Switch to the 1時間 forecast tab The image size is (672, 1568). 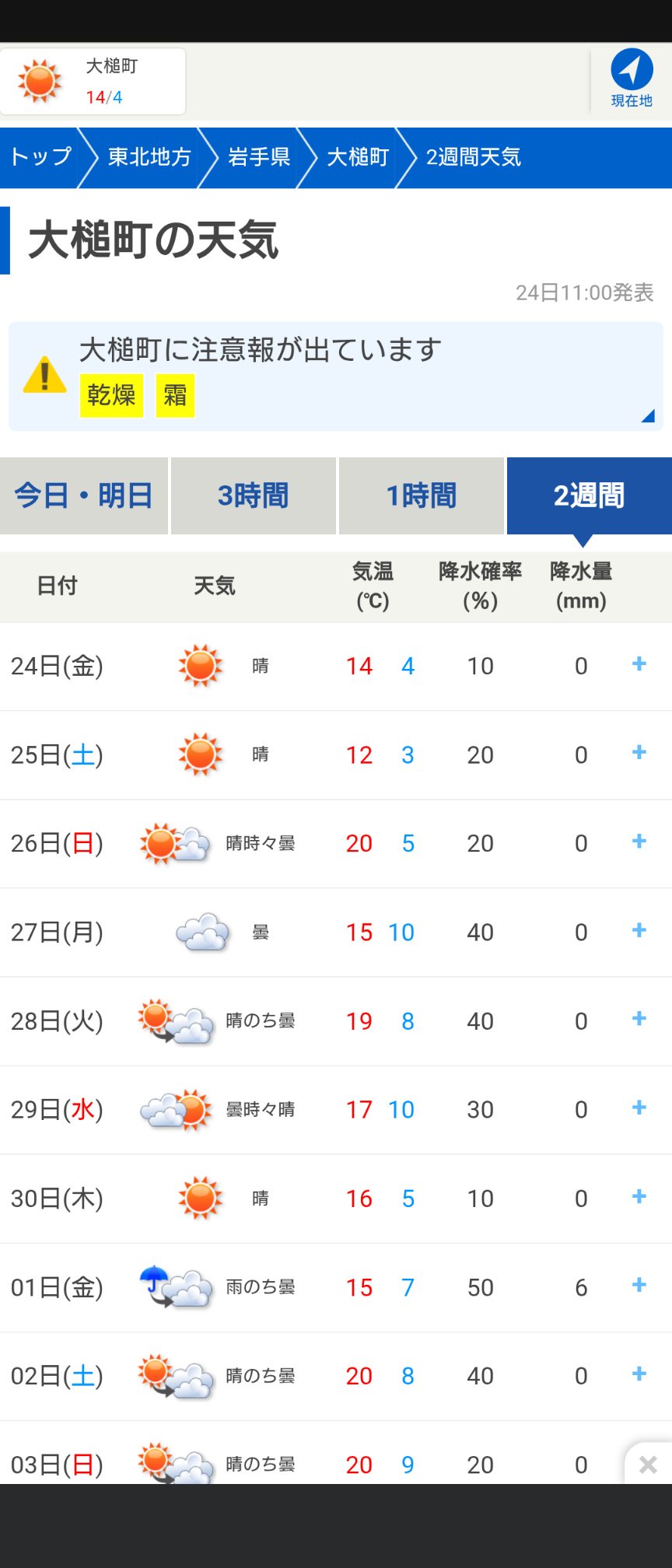coord(421,495)
